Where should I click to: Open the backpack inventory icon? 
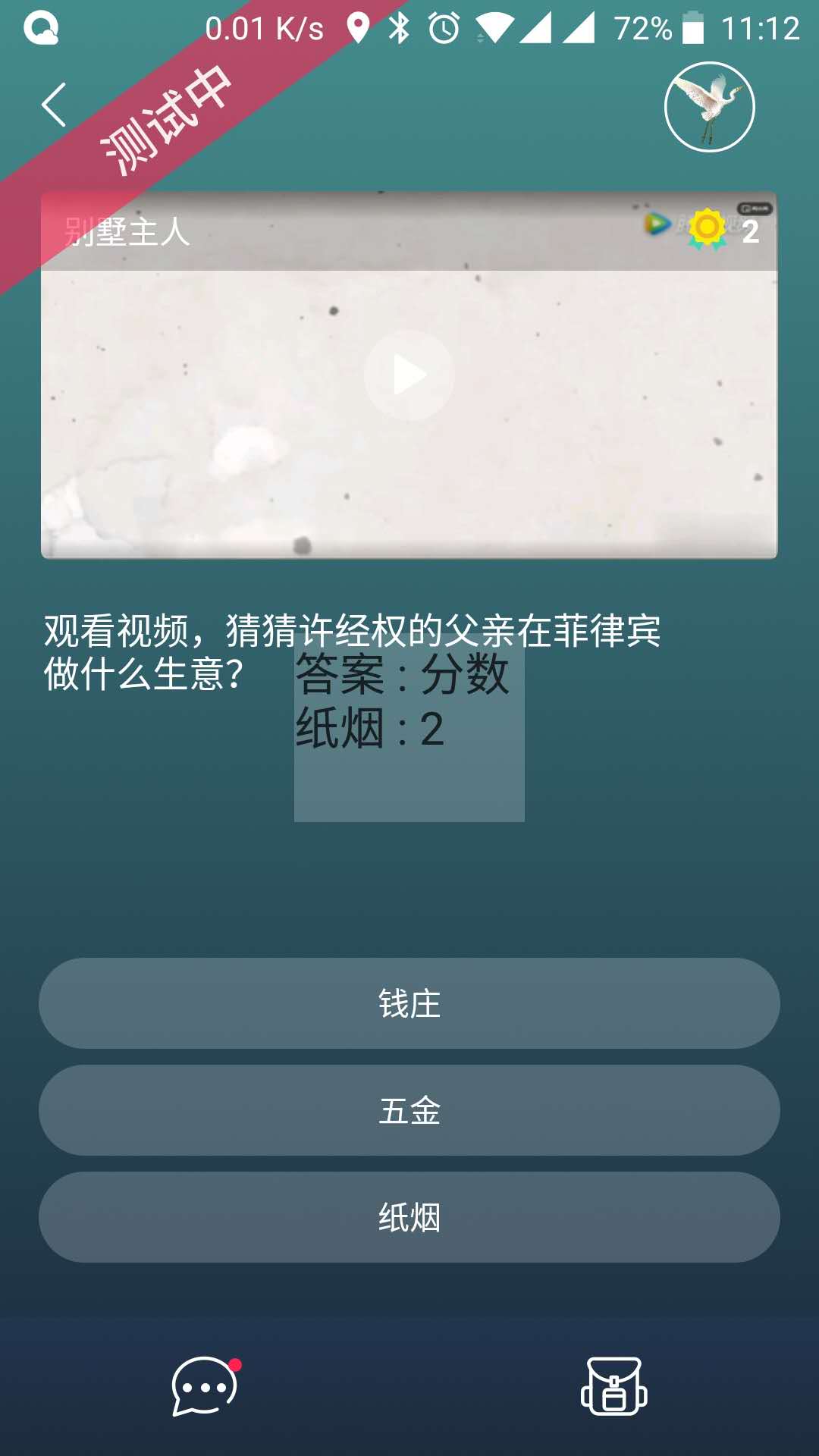tap(613, 1386)
